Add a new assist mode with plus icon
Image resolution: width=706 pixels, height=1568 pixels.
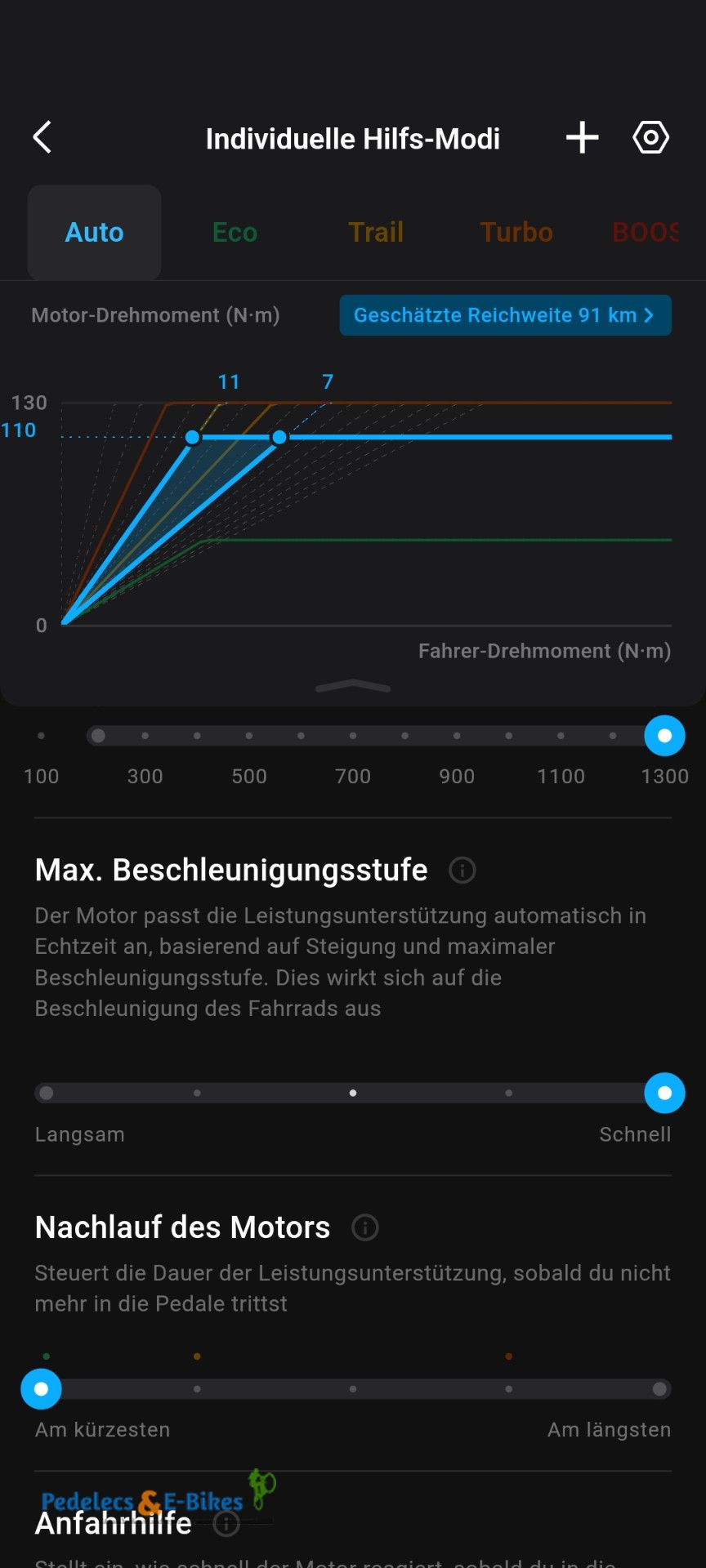(583, 137)
